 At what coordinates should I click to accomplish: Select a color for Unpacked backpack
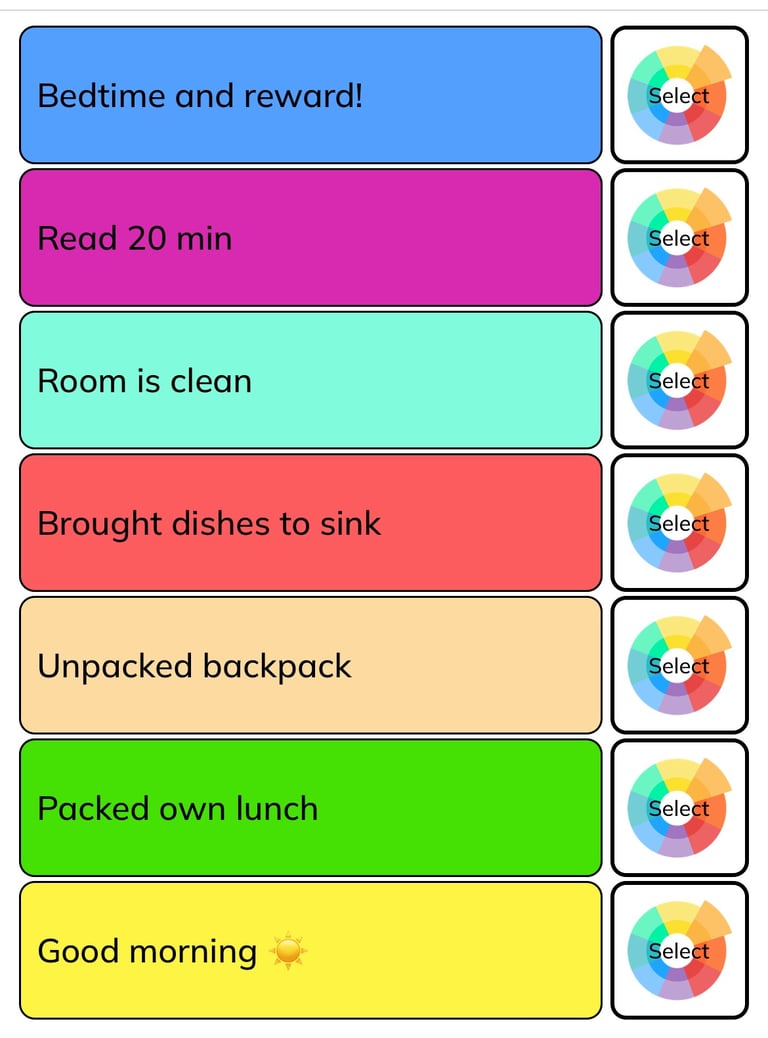click(679, 665)
